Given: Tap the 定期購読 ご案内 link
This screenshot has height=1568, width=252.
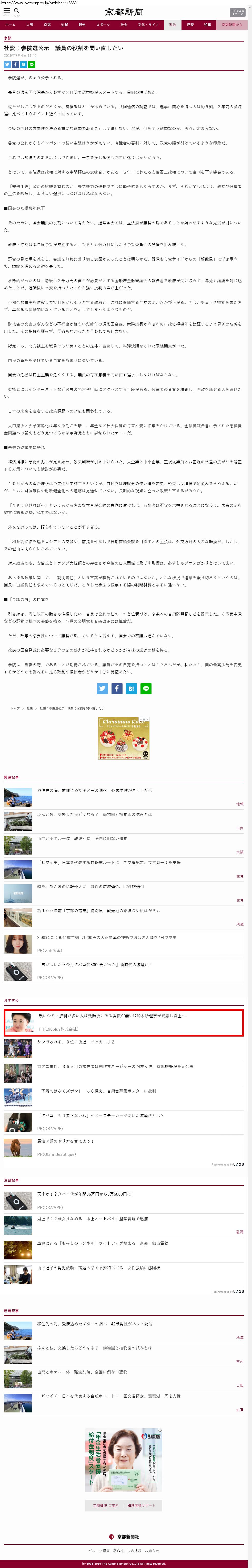Looking at the screenshot, I should pos(106,1505).
